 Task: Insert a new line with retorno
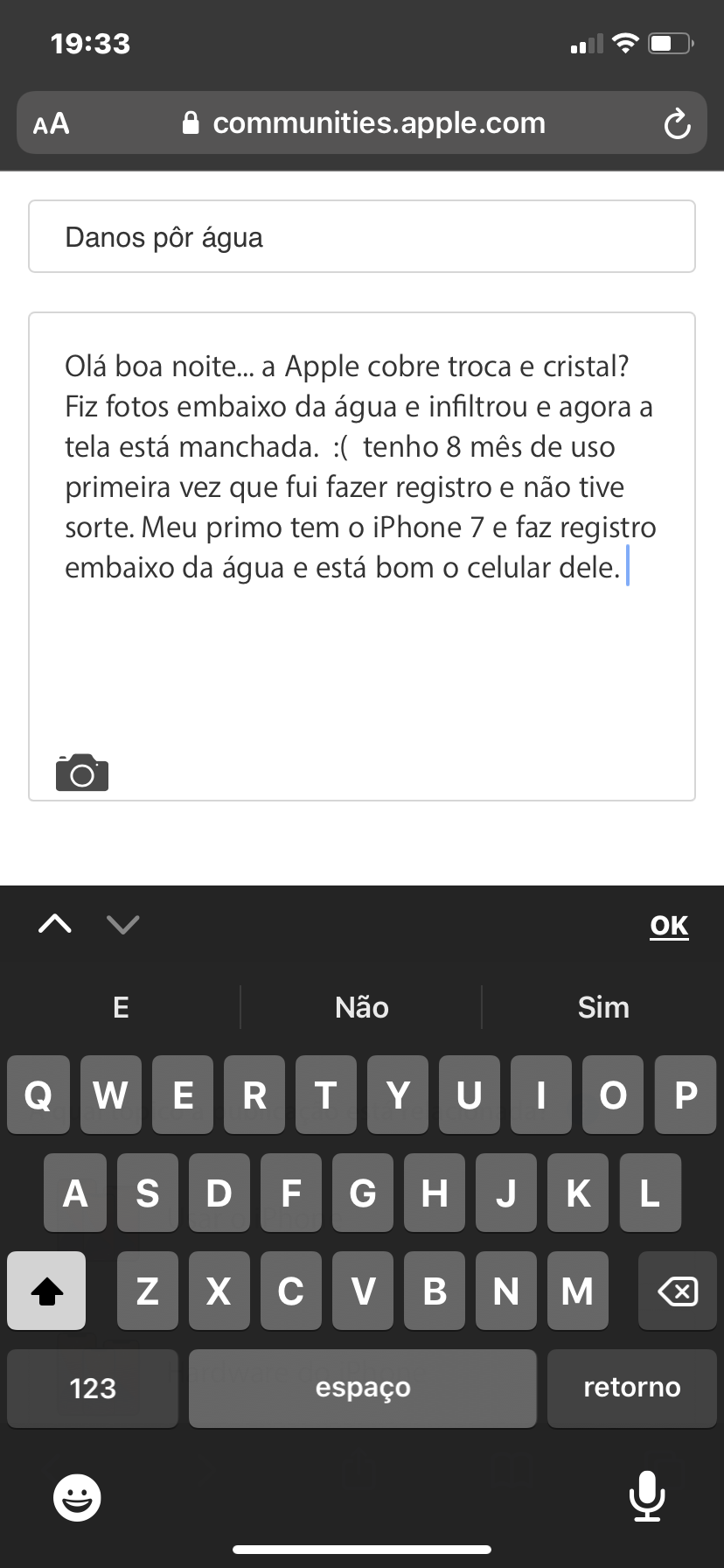click(x=631, y=1388)
